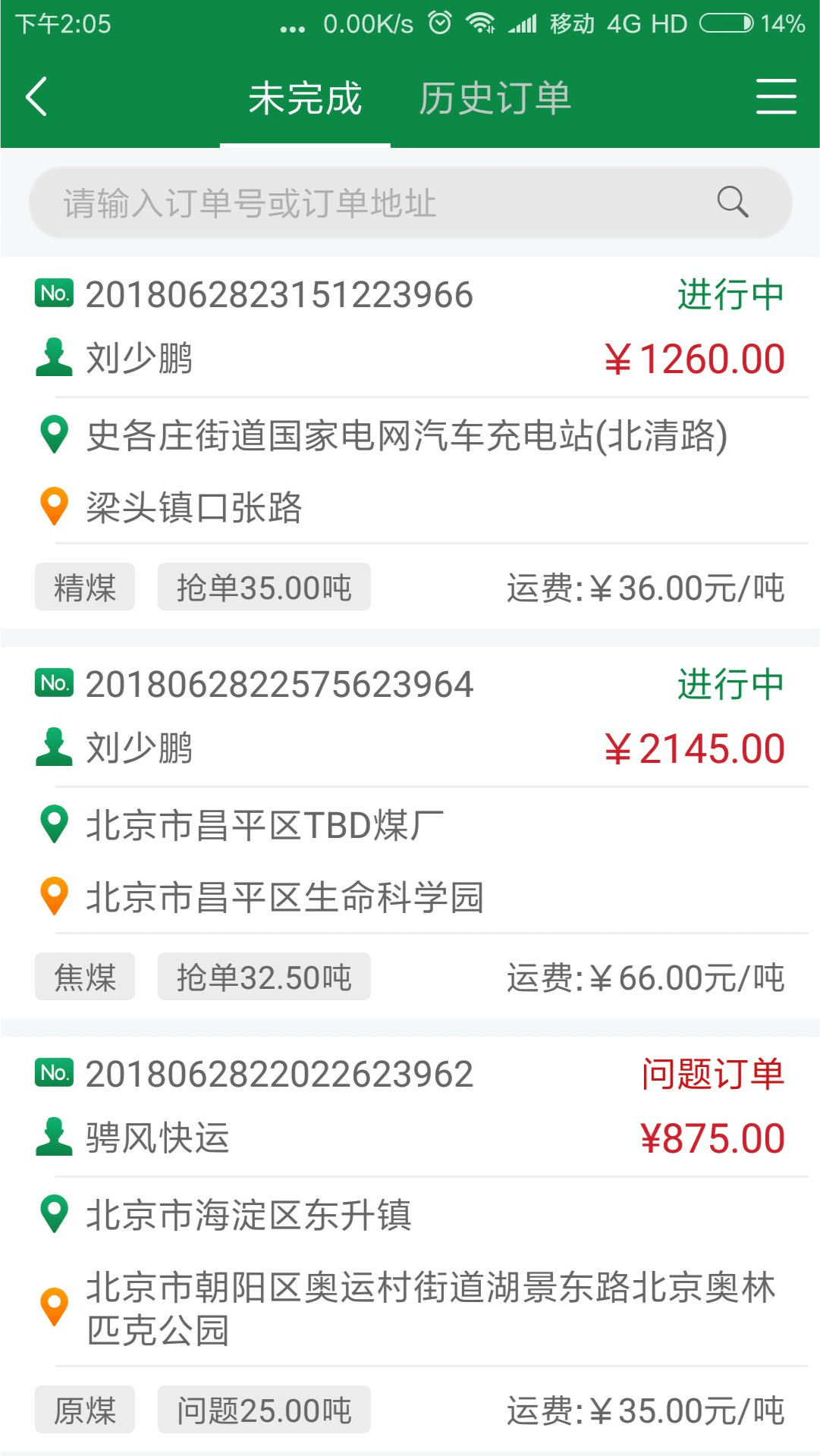The width and height of the screenshot is (820, 1456).
Task: Tap the 抢单35.00吨 quantity tag
Action: click(x=264, y=586)
